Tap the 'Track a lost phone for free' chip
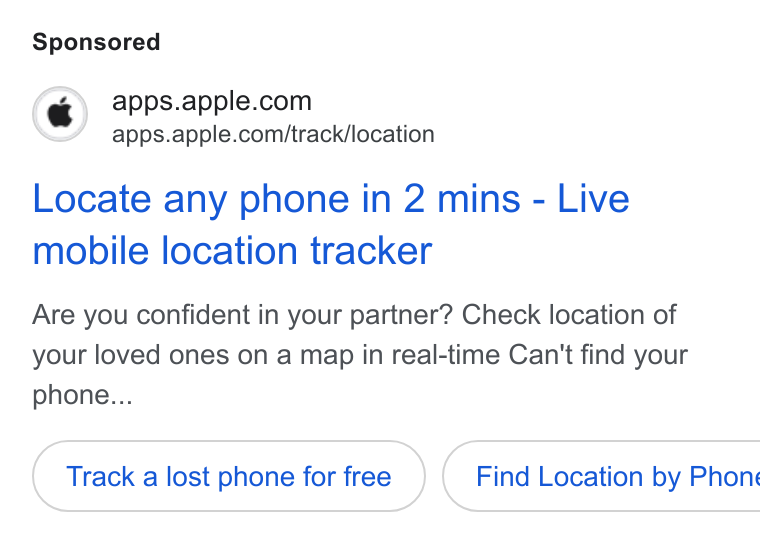The height and width of the screenshot is (544, 760). point(229,476)
